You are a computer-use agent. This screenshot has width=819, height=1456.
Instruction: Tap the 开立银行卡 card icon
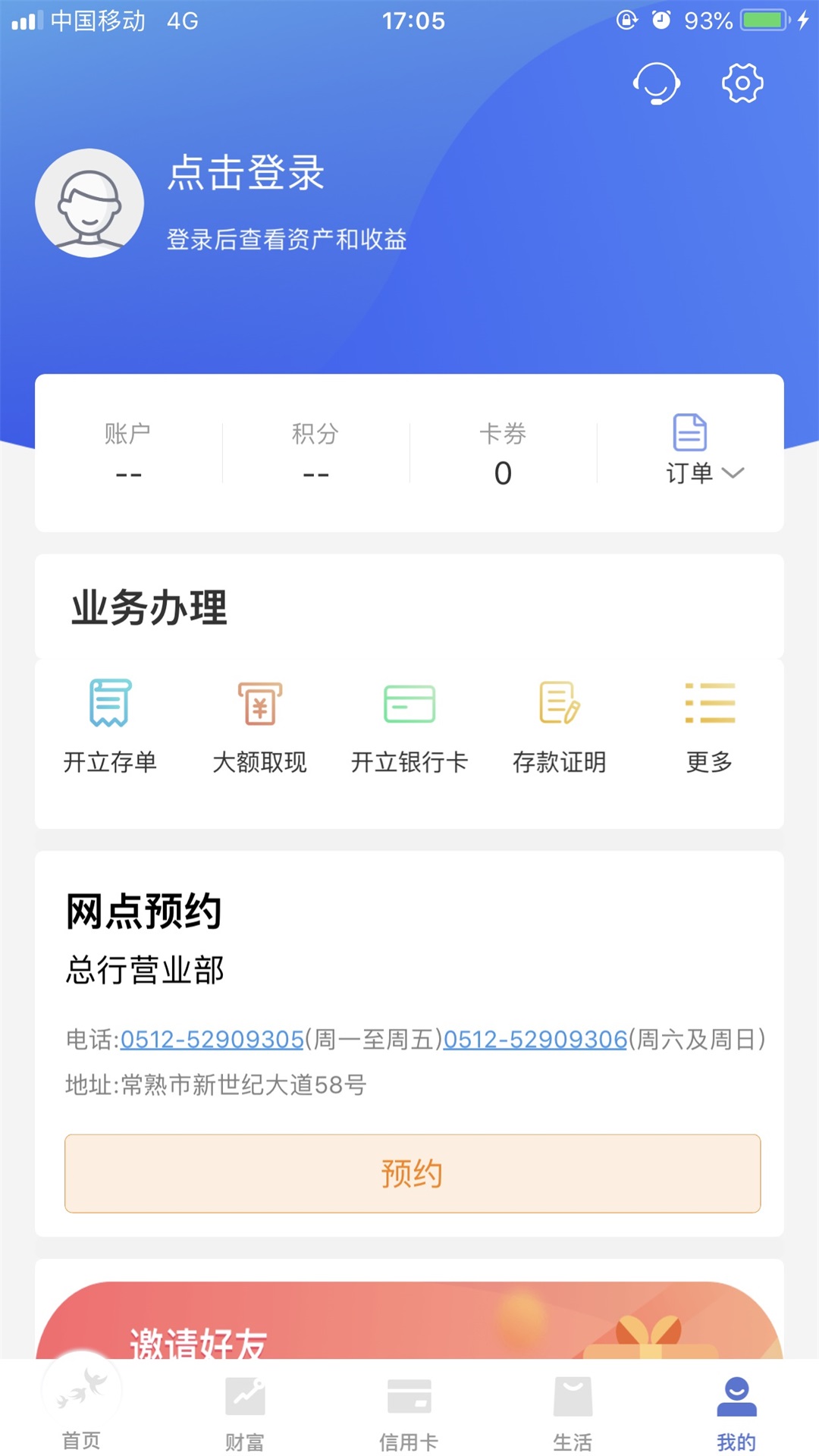tap(409, 706)
